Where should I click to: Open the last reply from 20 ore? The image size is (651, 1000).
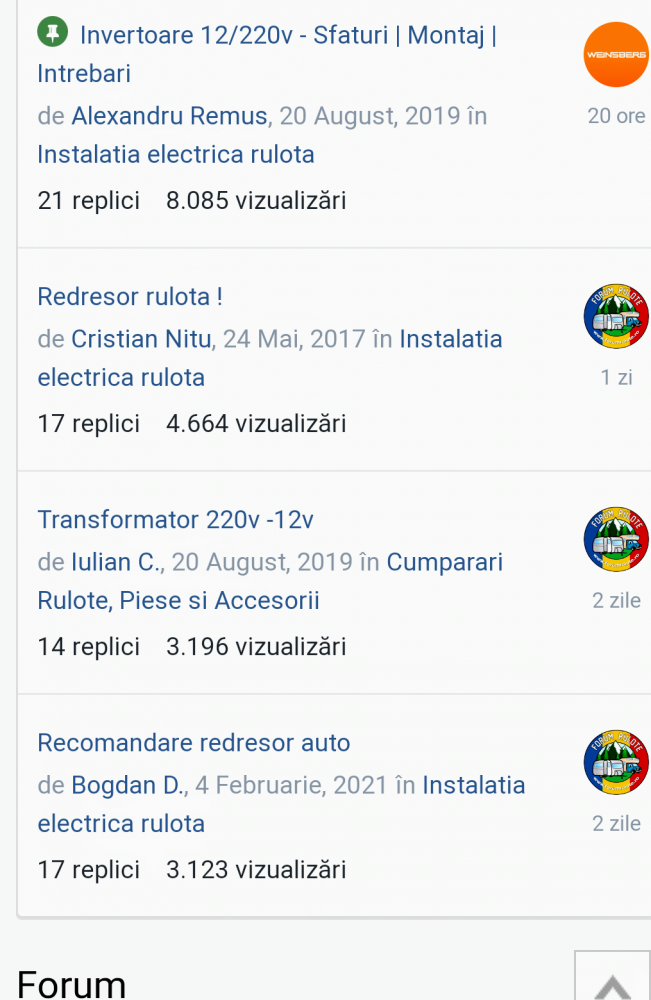[616, 116]
